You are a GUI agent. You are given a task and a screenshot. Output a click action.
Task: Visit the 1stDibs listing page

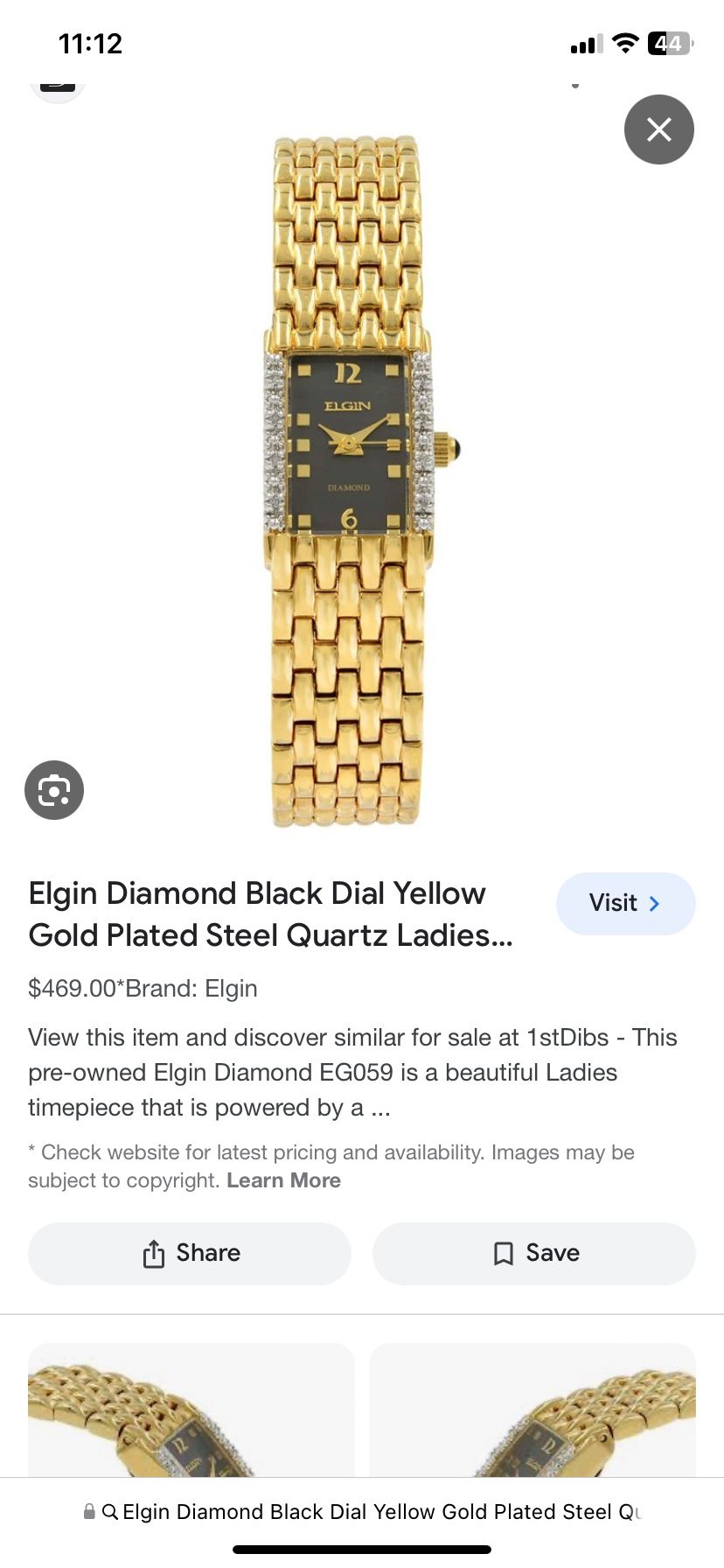(x=626, y=904)
